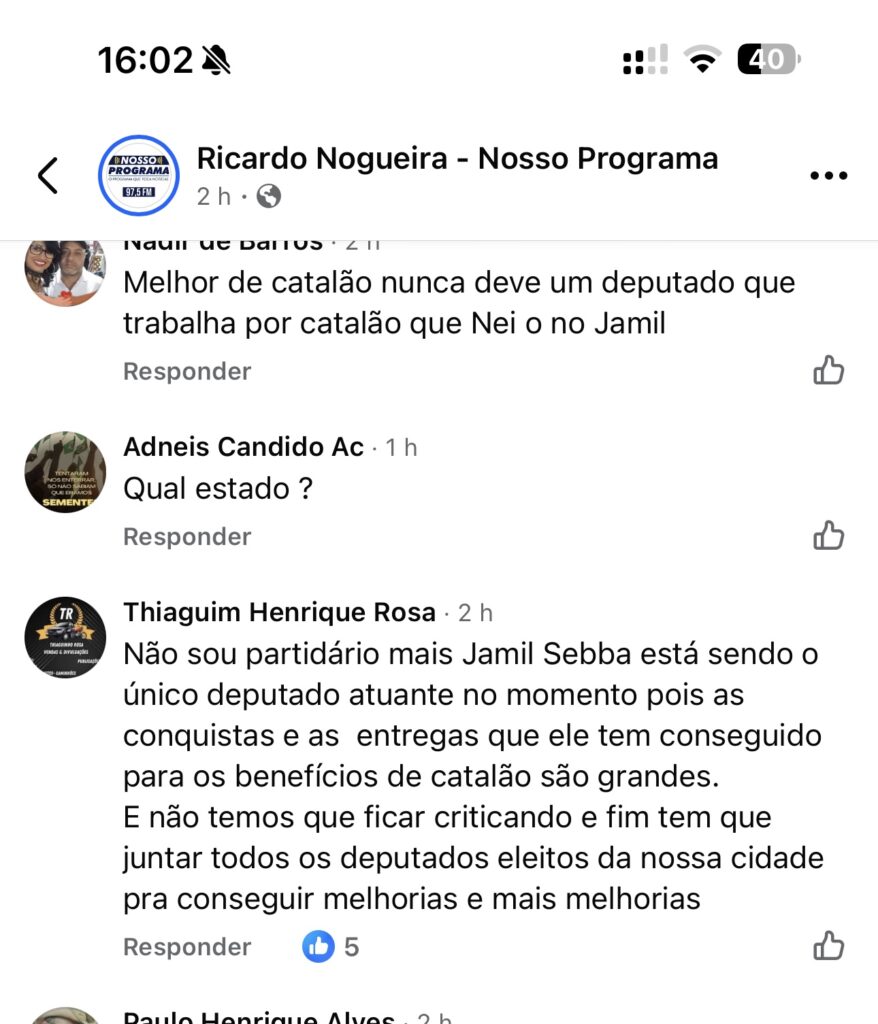
Task: Like the Melhor de catalão comment
Action: [x=828, y=371]
